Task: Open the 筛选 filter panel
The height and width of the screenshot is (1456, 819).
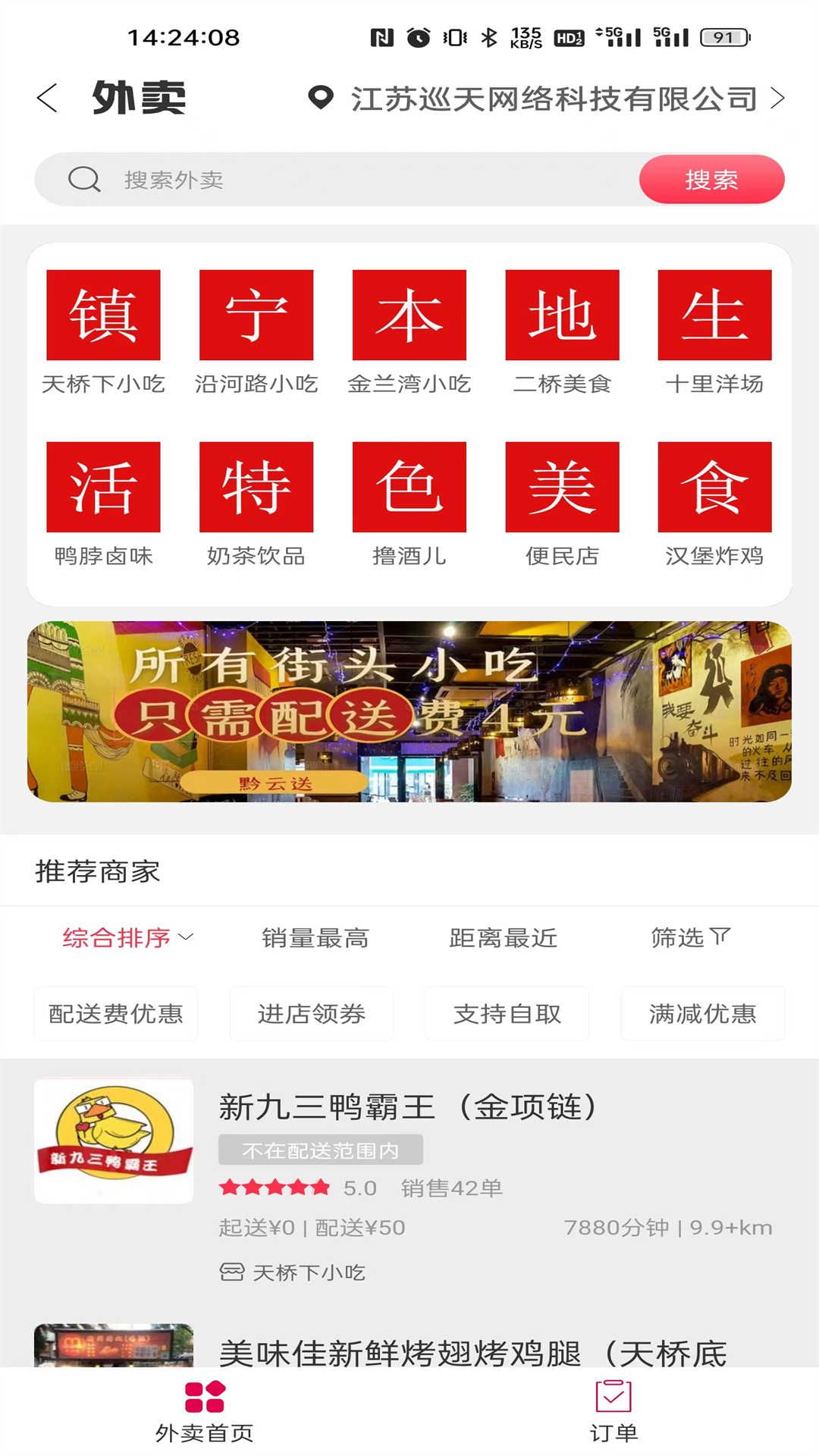Action: tap(691, 937)
